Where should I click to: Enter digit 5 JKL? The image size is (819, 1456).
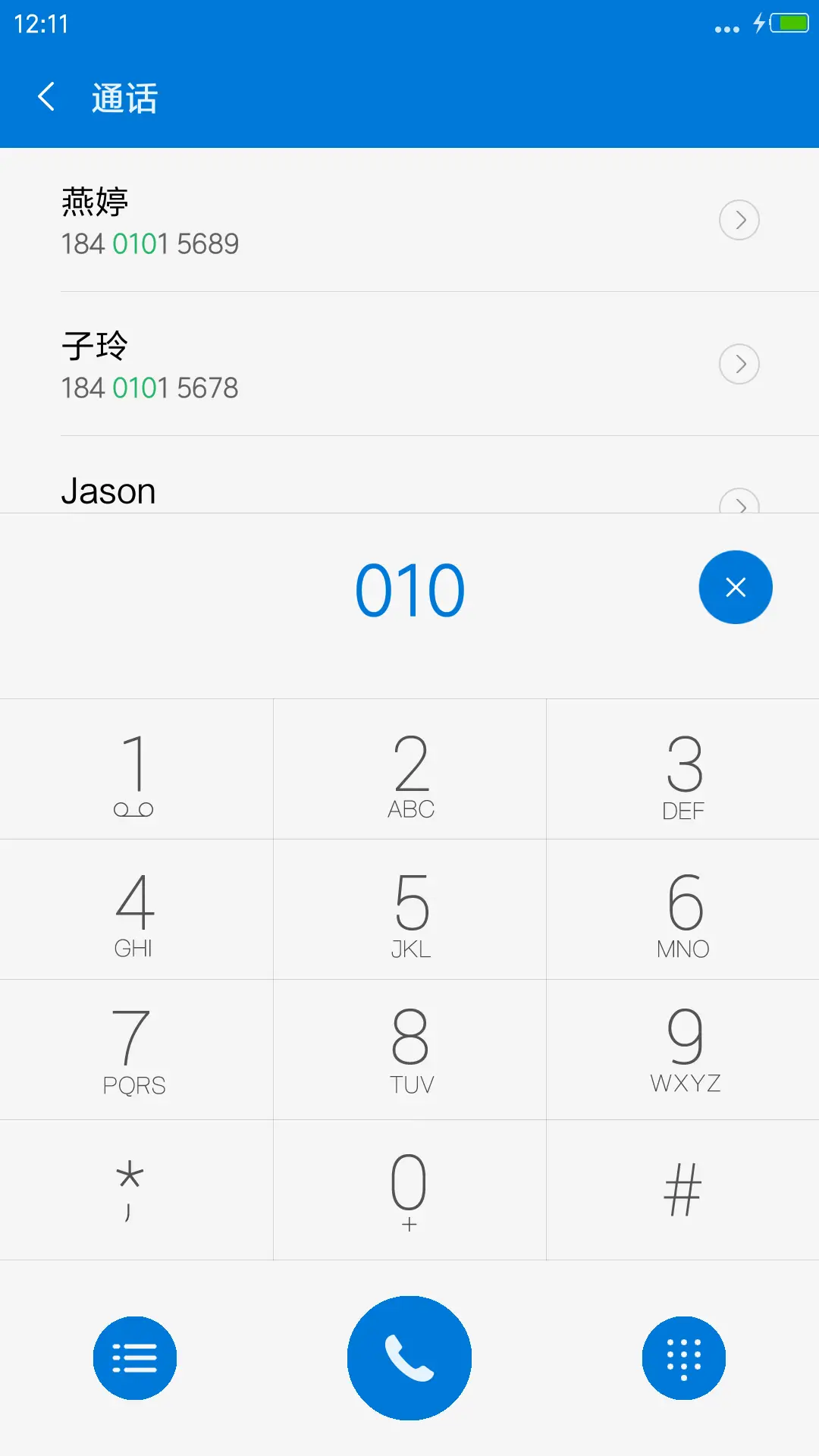409,909
